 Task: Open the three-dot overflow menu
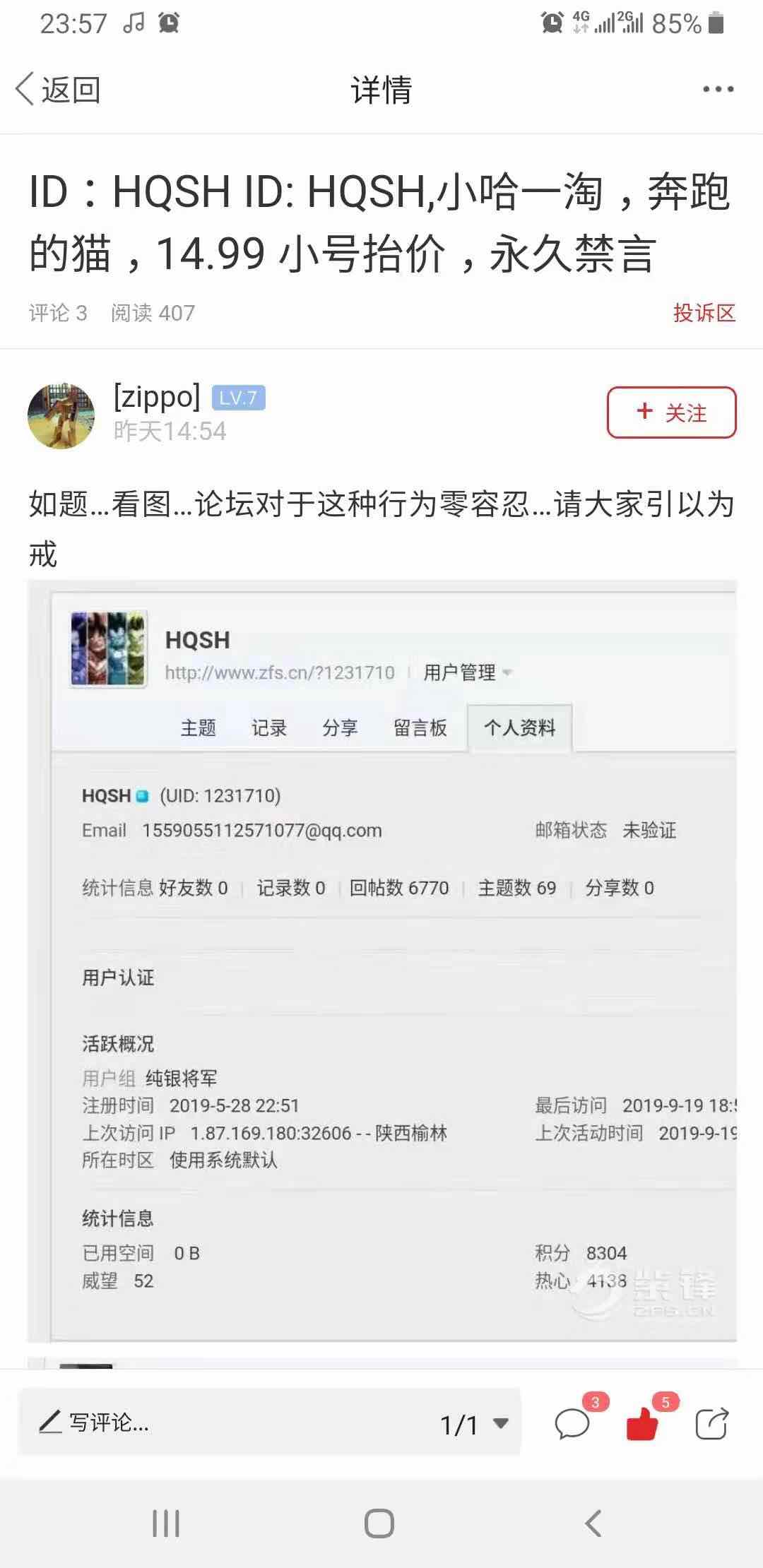tap(718, 90)
